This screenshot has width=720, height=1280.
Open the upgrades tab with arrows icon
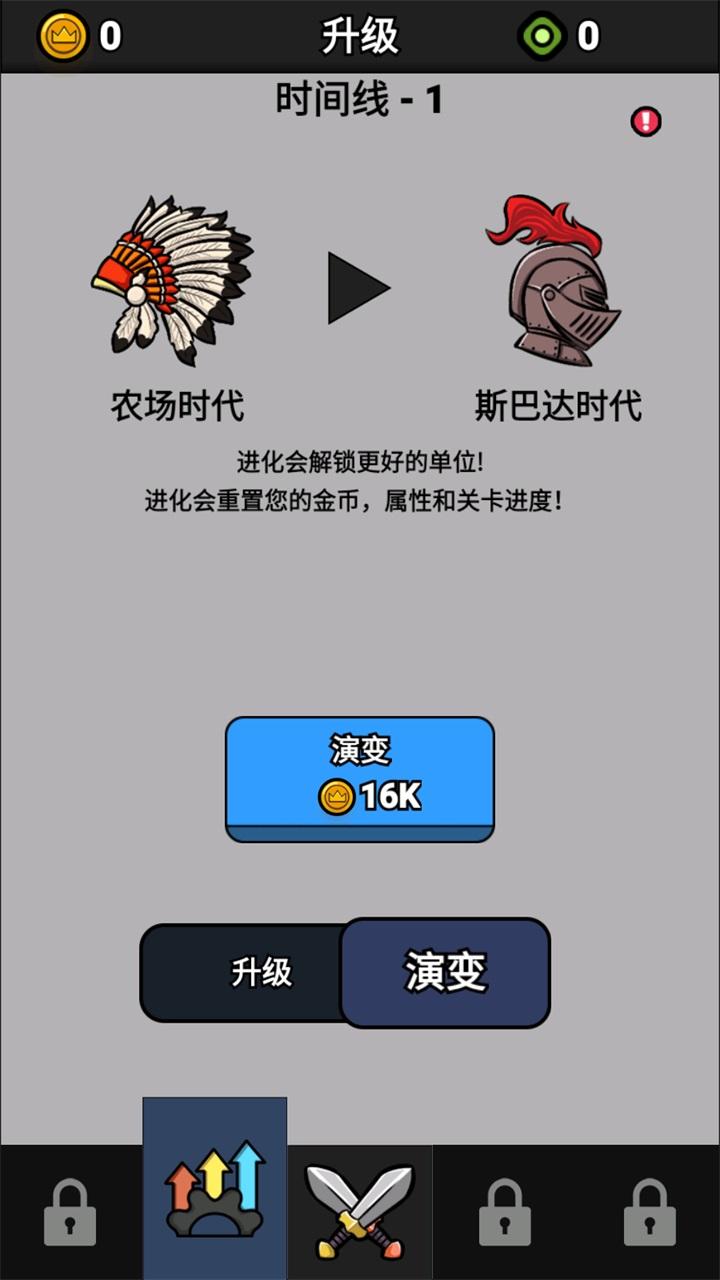click(x=215, y=1188)
